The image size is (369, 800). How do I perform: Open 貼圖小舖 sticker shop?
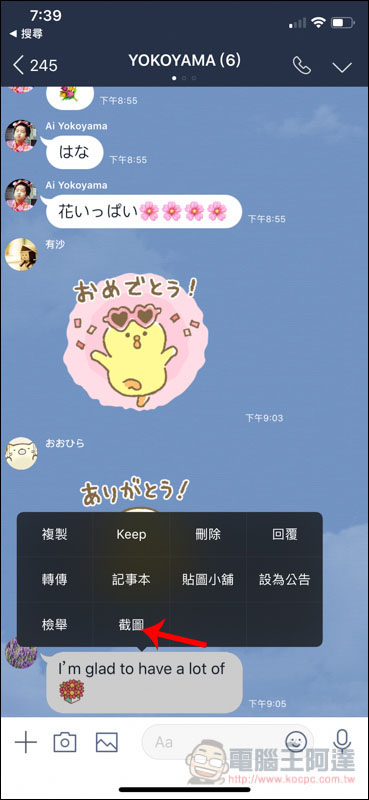[208, 580]
